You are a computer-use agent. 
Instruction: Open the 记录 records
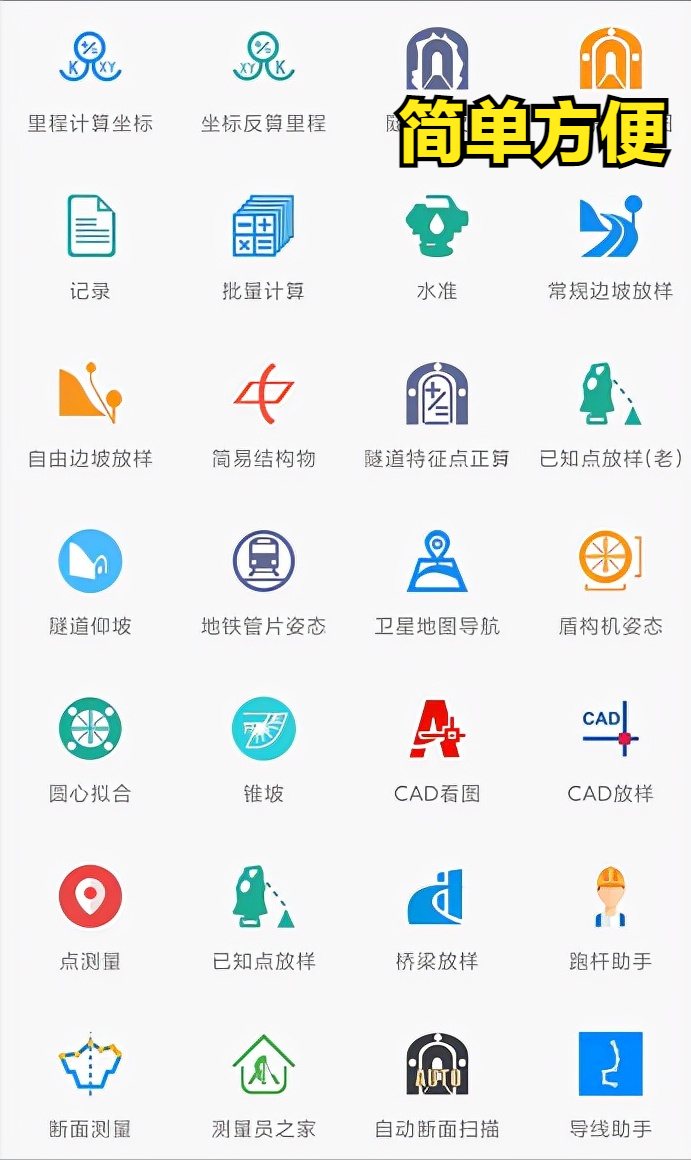pyautogui.click(x=90, y=228)
